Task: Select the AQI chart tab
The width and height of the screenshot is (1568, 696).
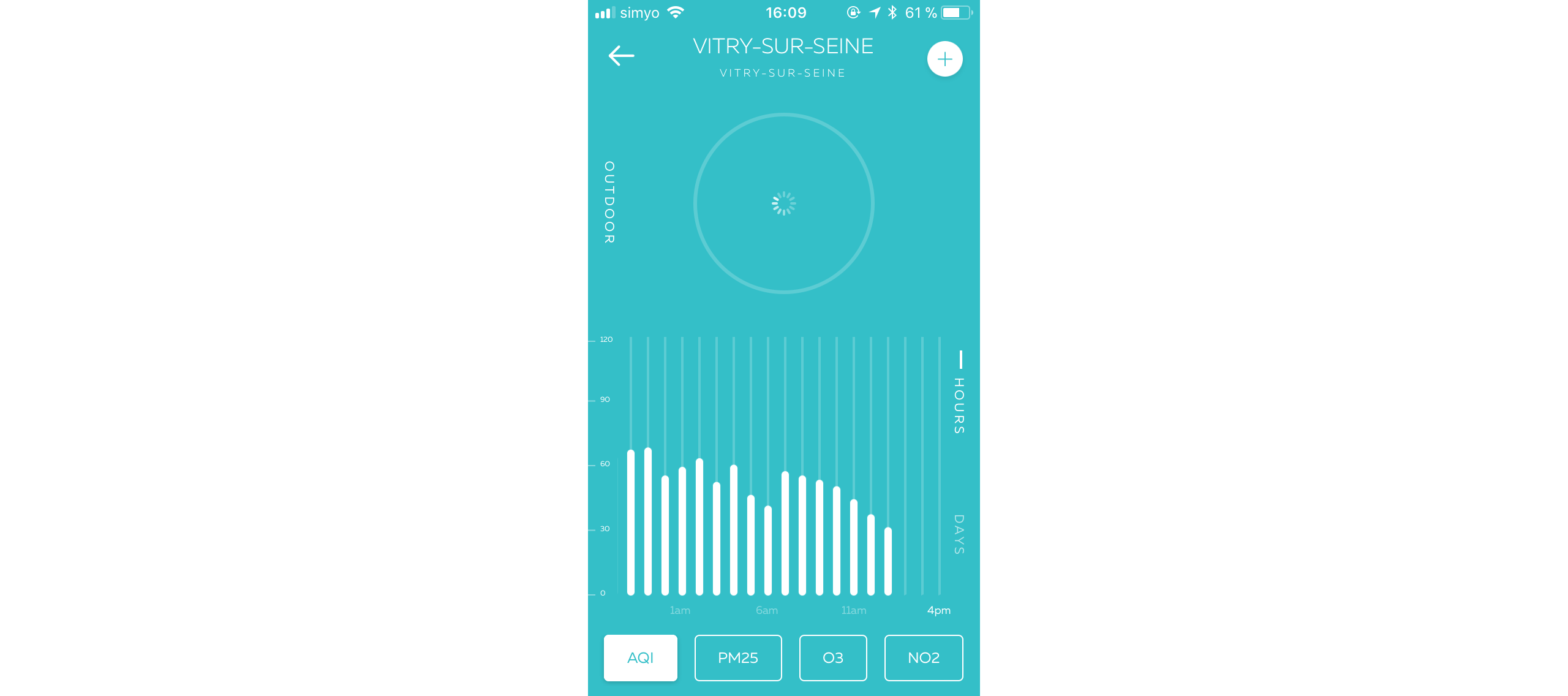Action: [640, 657]
